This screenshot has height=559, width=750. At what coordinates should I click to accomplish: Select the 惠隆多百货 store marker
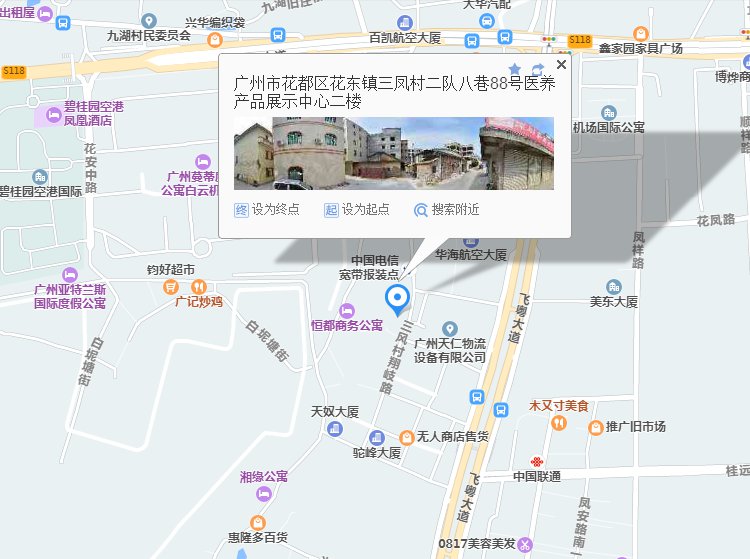tap(257, 522)
